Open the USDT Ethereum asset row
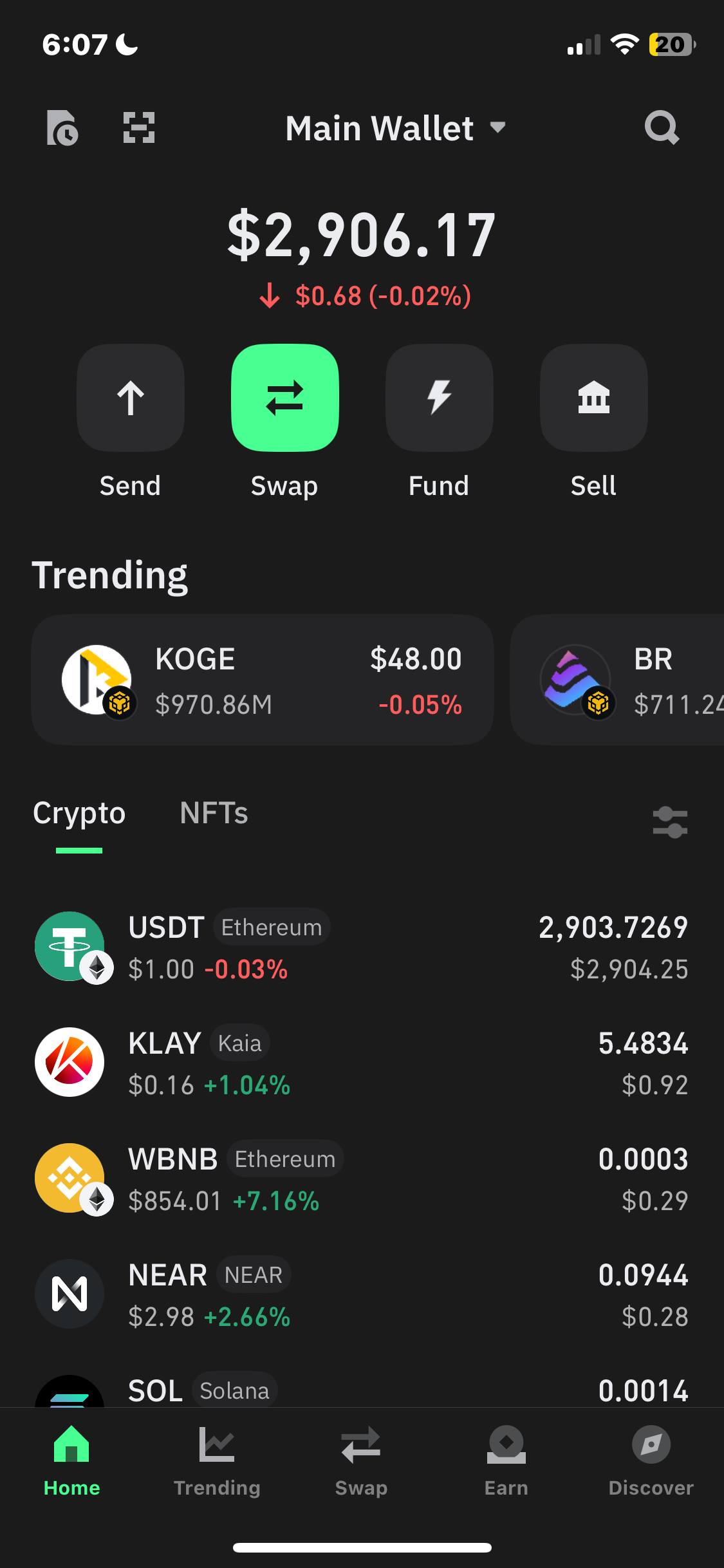This screenshot has width=724, height=1568. pyautogui.click(x=362, y=947)
